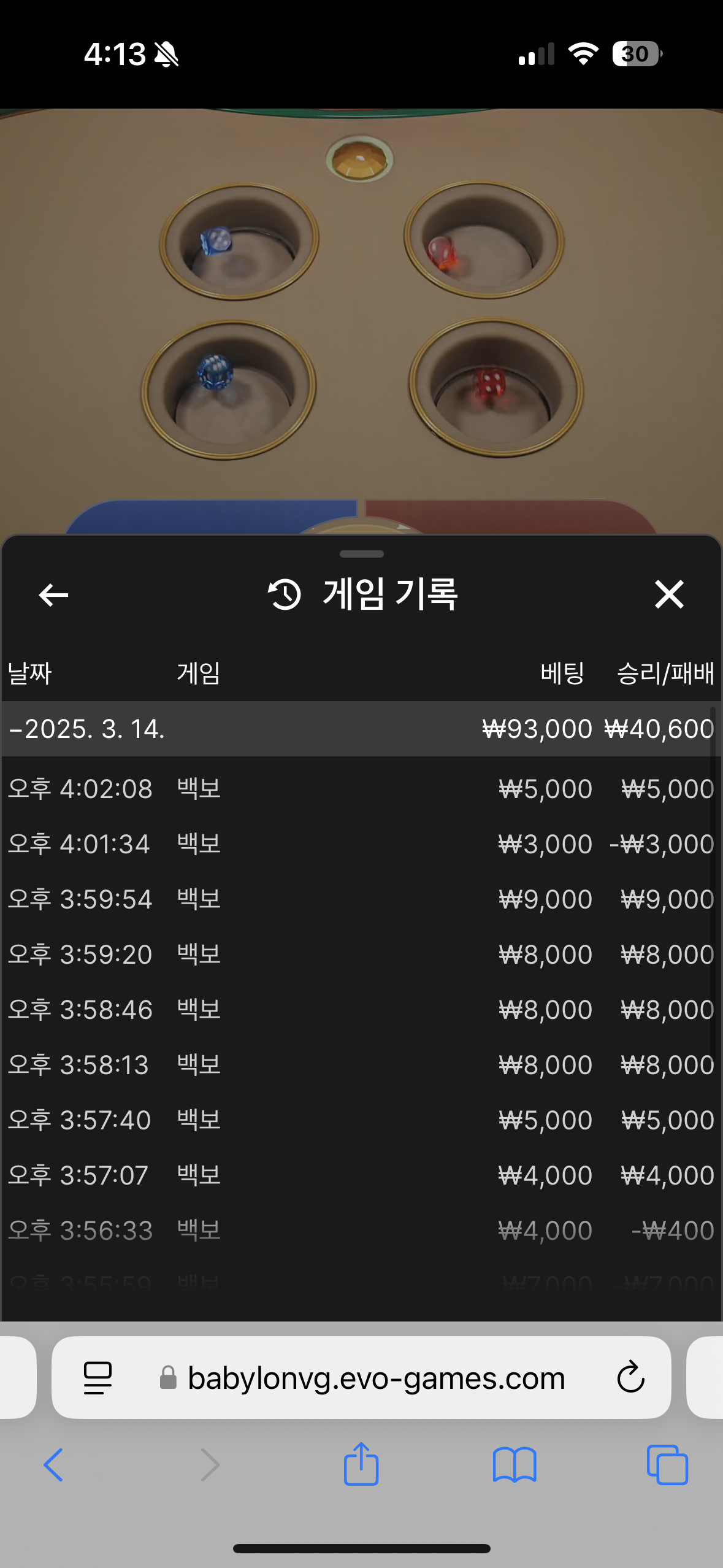723x1568 pixels.
Task: Tap the babylonvg.evo-games.com address bar
Action: 375,1378
